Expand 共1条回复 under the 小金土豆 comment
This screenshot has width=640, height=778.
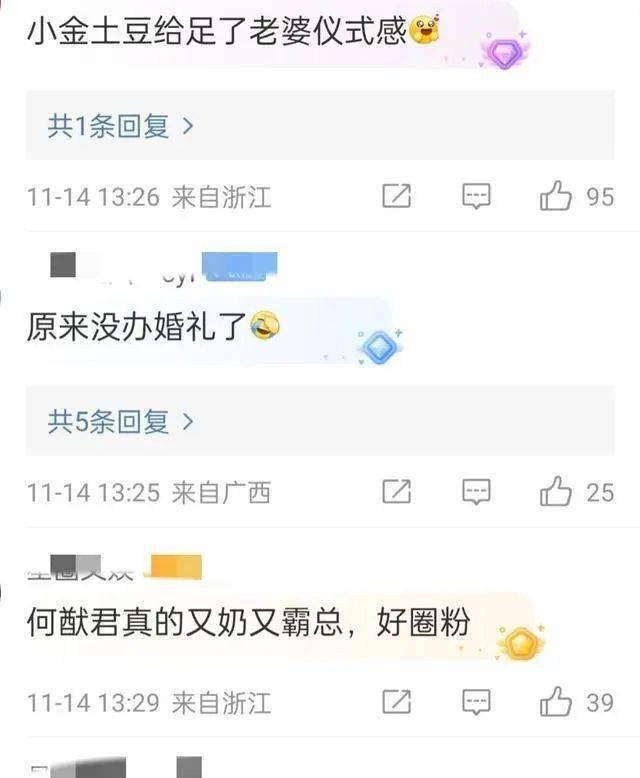click(x=120, y=126)
